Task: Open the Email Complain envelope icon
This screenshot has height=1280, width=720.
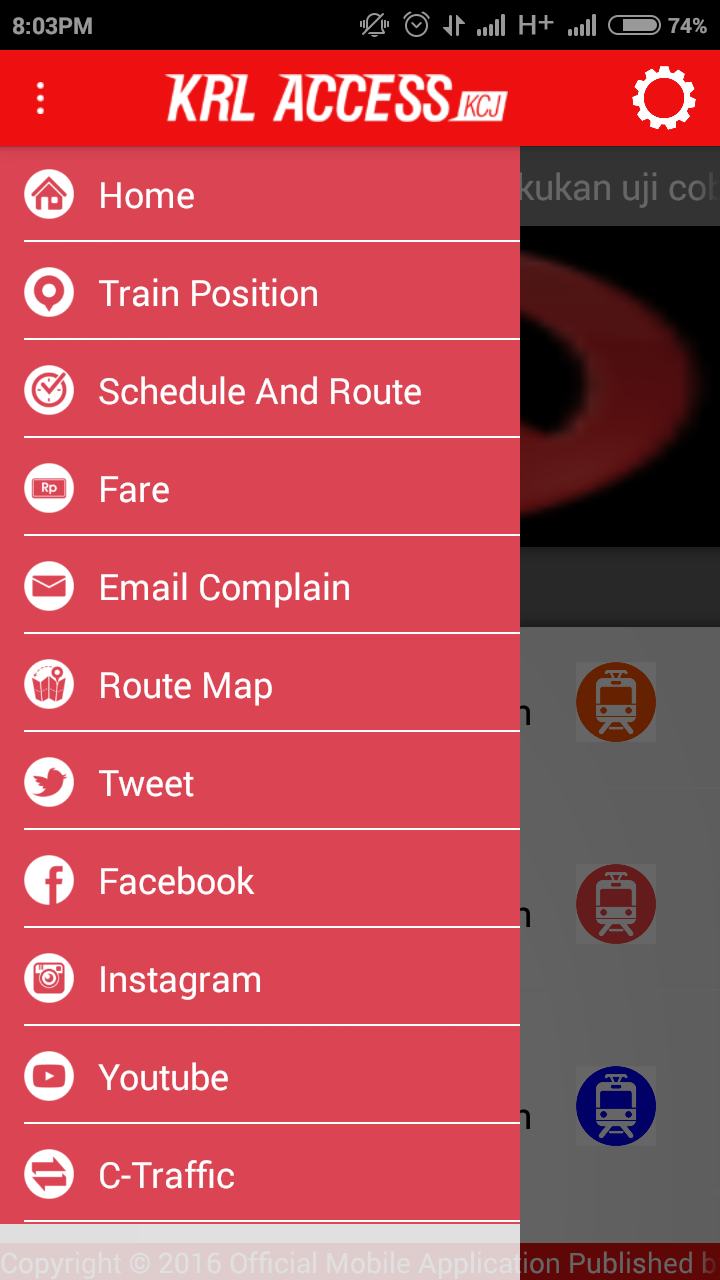Action: (49, 587)
